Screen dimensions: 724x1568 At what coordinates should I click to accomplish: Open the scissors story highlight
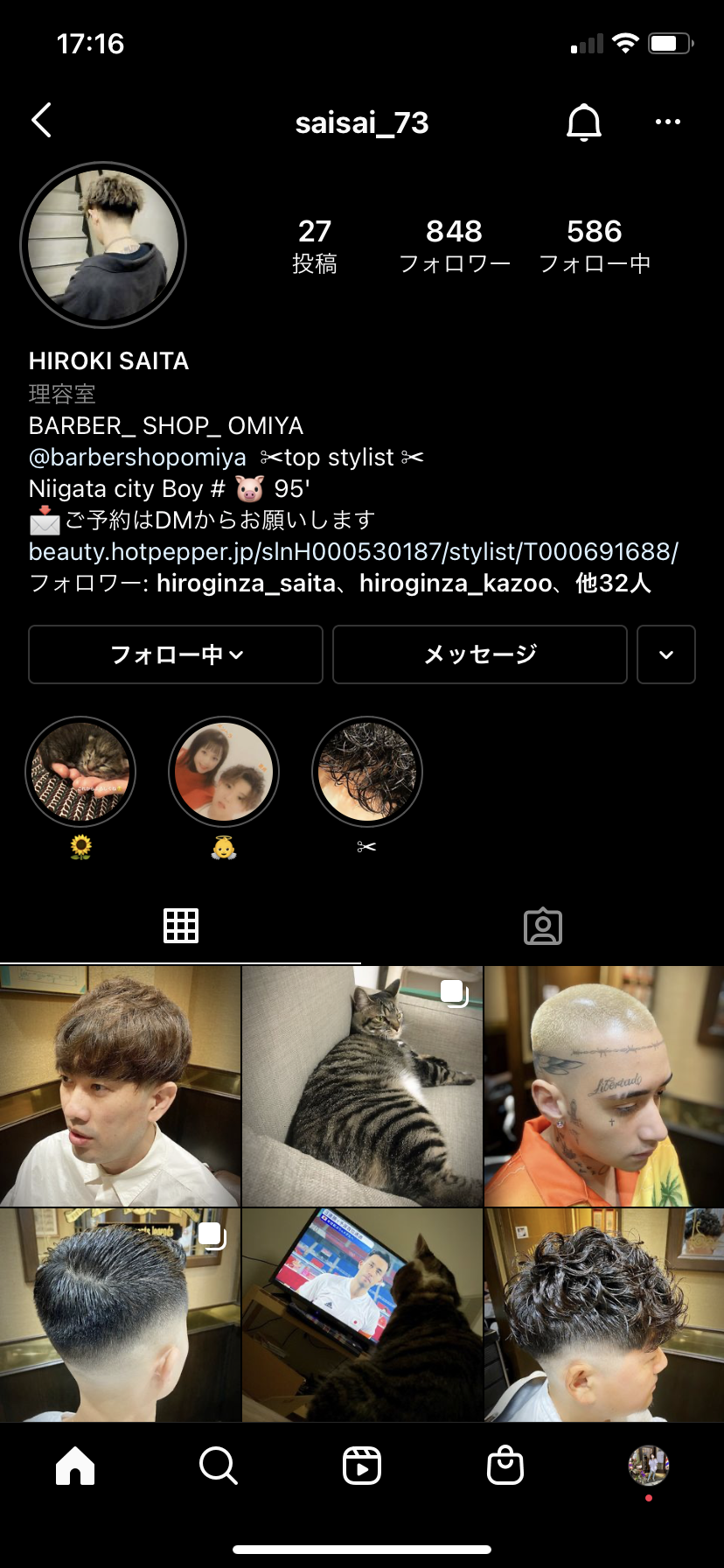click(x=367, y=773)
